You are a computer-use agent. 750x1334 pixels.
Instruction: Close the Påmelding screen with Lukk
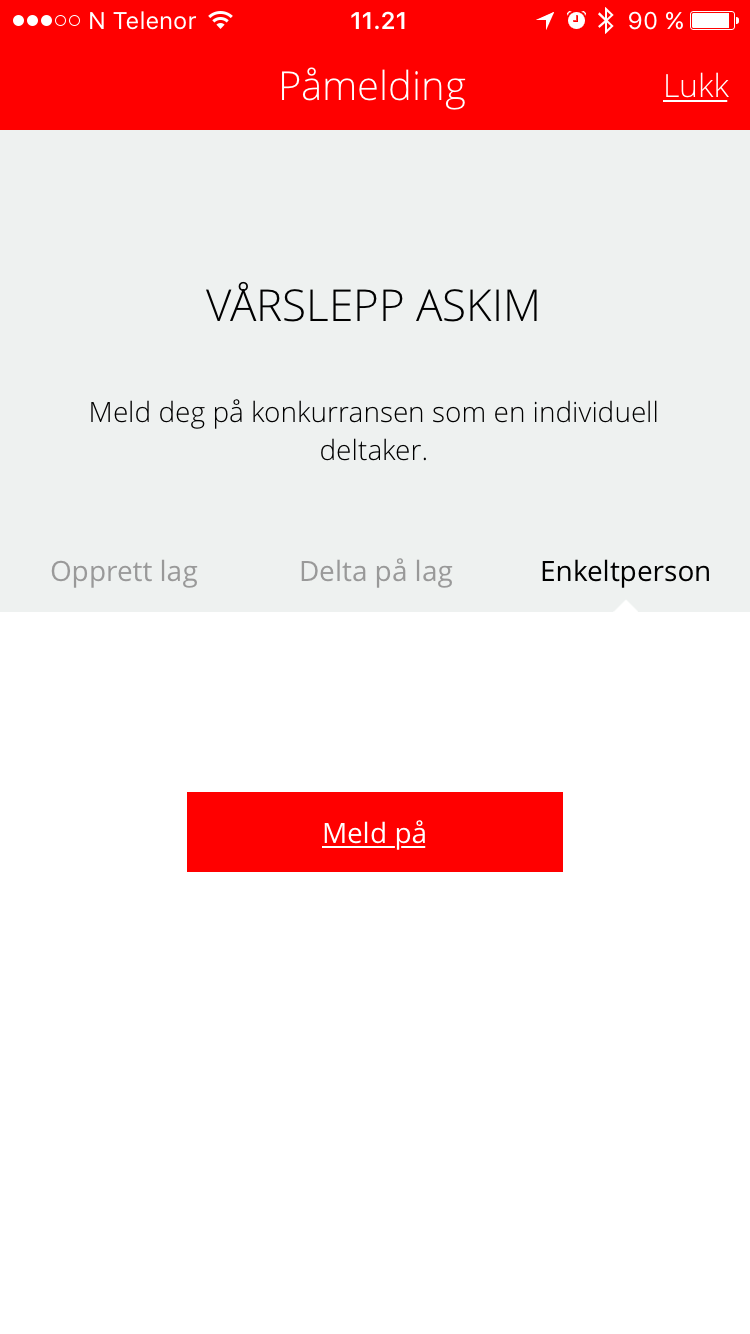point(696,87)
